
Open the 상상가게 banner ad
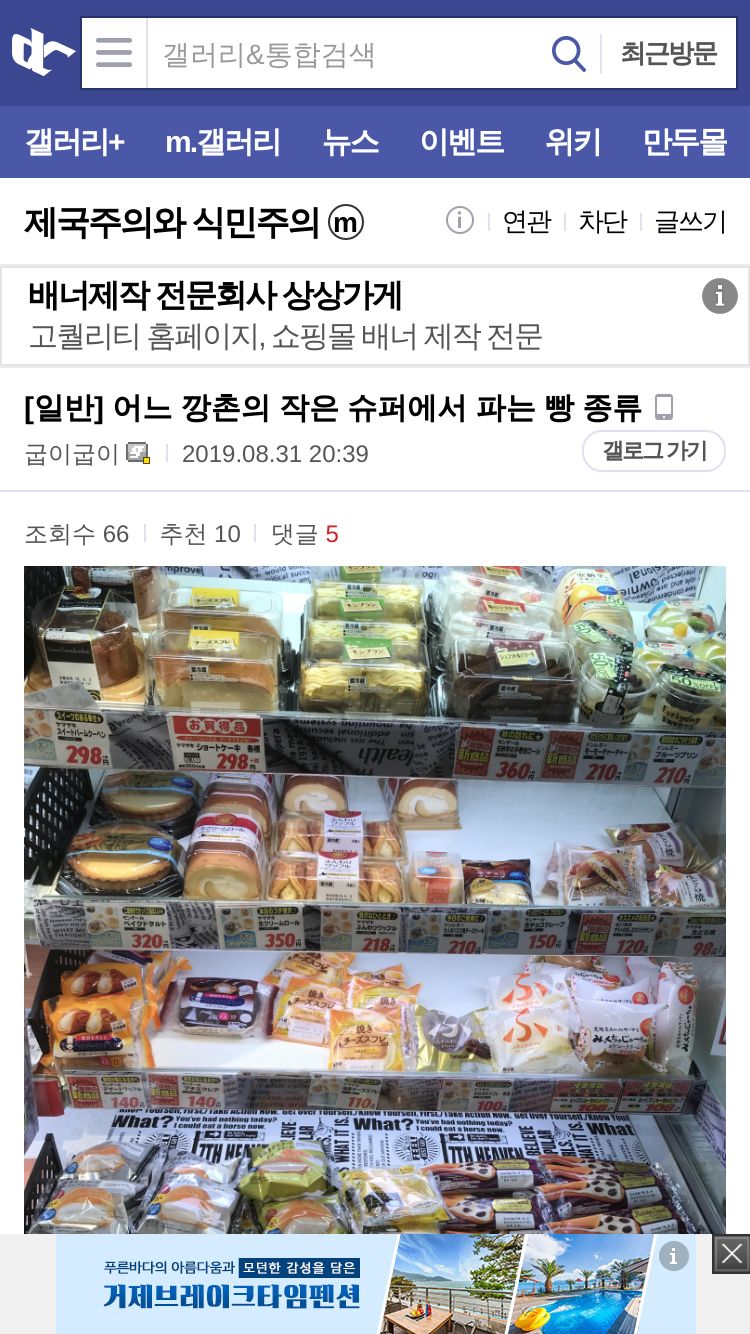(x=360, y=316)
